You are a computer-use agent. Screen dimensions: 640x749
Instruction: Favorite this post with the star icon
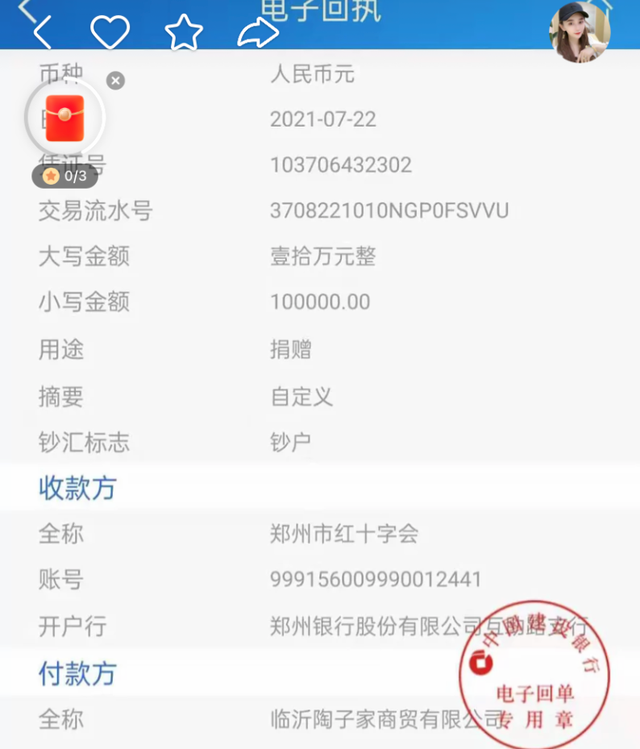[184, 32]
